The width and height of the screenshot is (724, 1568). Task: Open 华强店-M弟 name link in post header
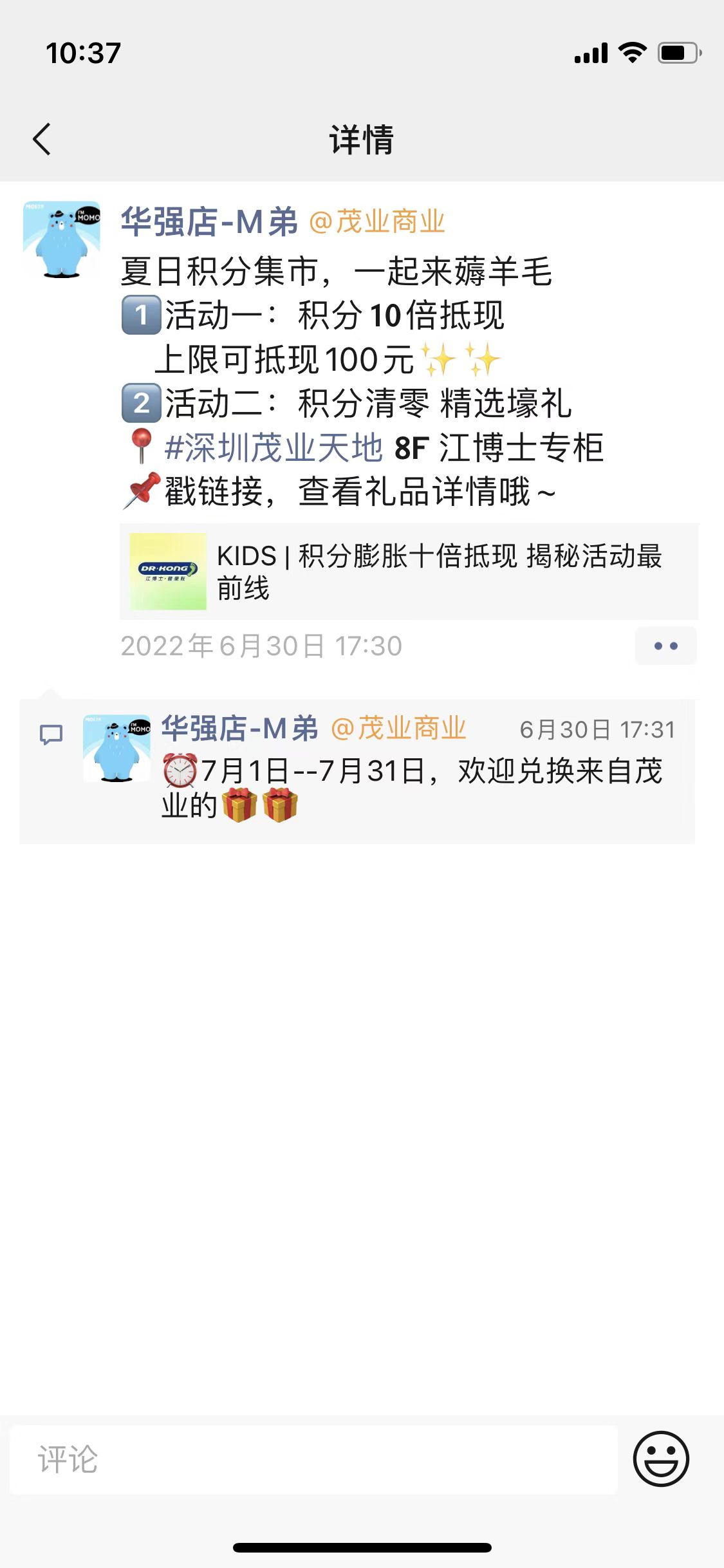pyautogui.click(x=209, y=222)
